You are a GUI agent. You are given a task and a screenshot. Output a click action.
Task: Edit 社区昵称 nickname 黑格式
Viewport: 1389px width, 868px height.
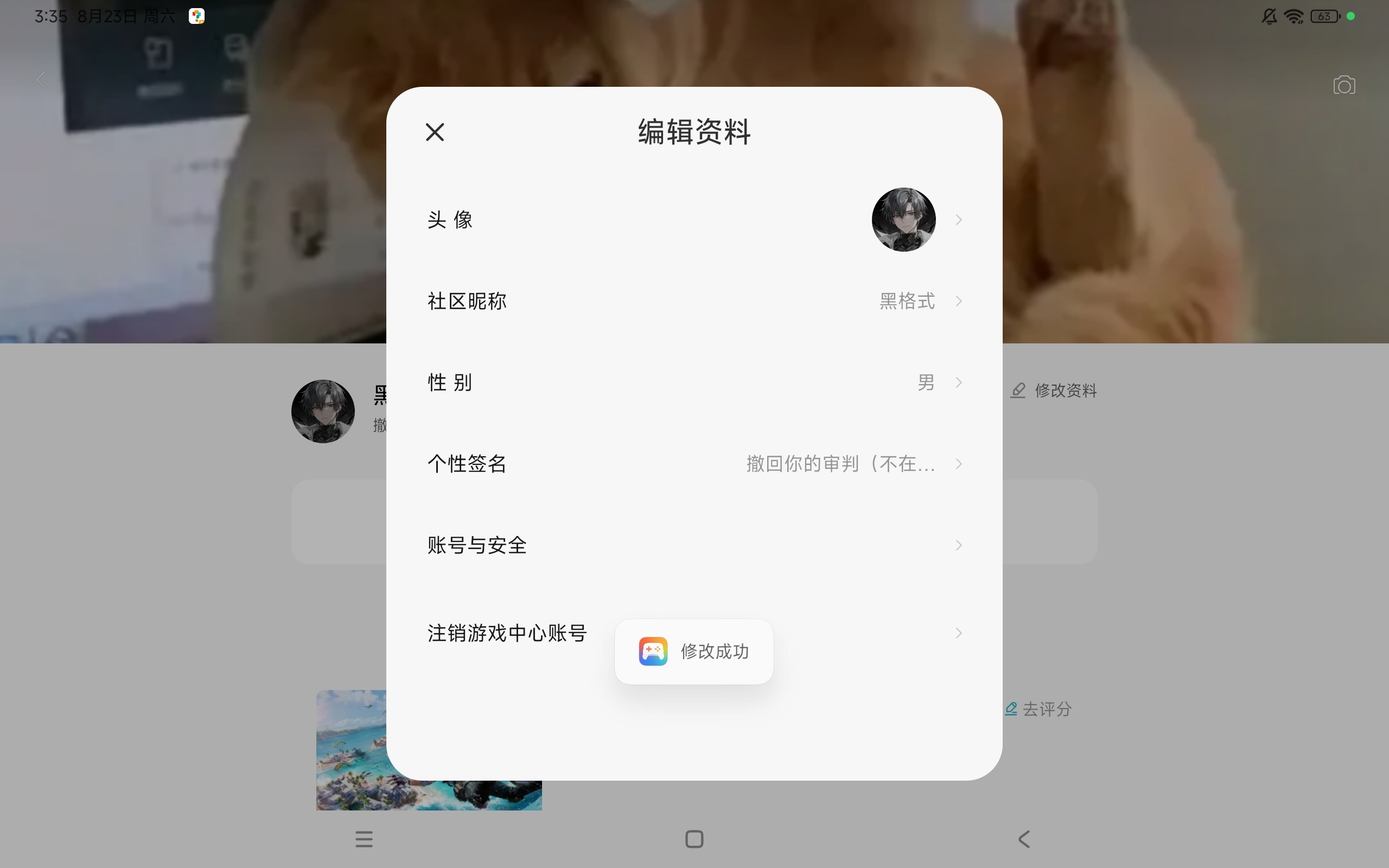coord(694,301)
